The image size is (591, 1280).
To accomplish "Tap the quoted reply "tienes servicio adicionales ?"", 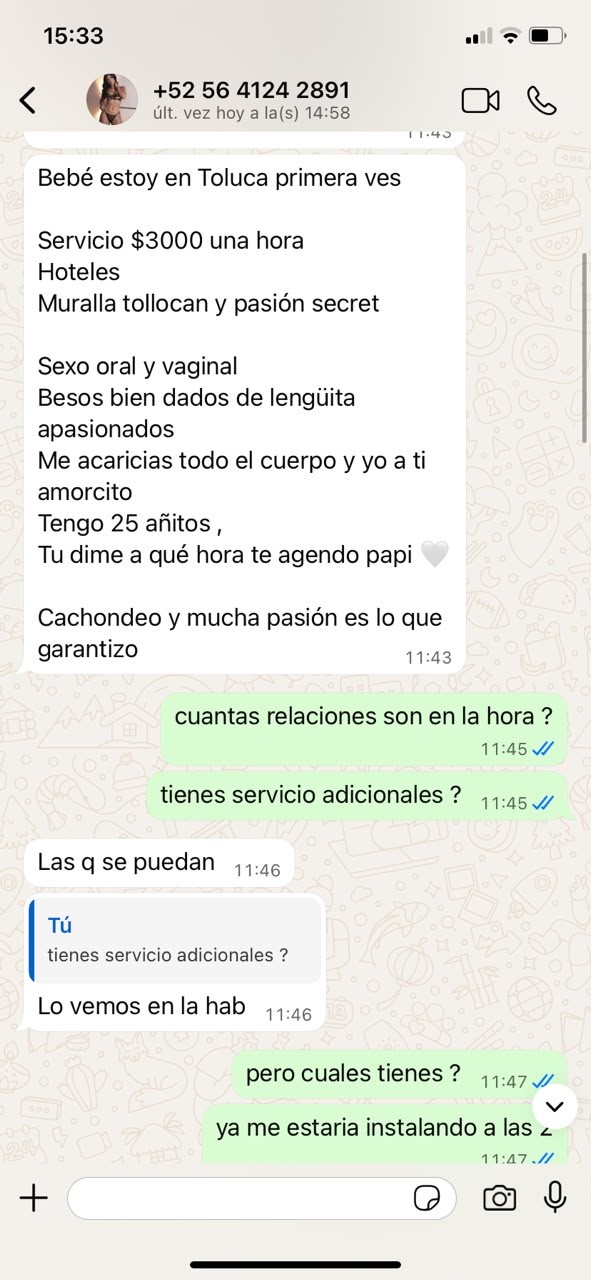I will point(176,940).
